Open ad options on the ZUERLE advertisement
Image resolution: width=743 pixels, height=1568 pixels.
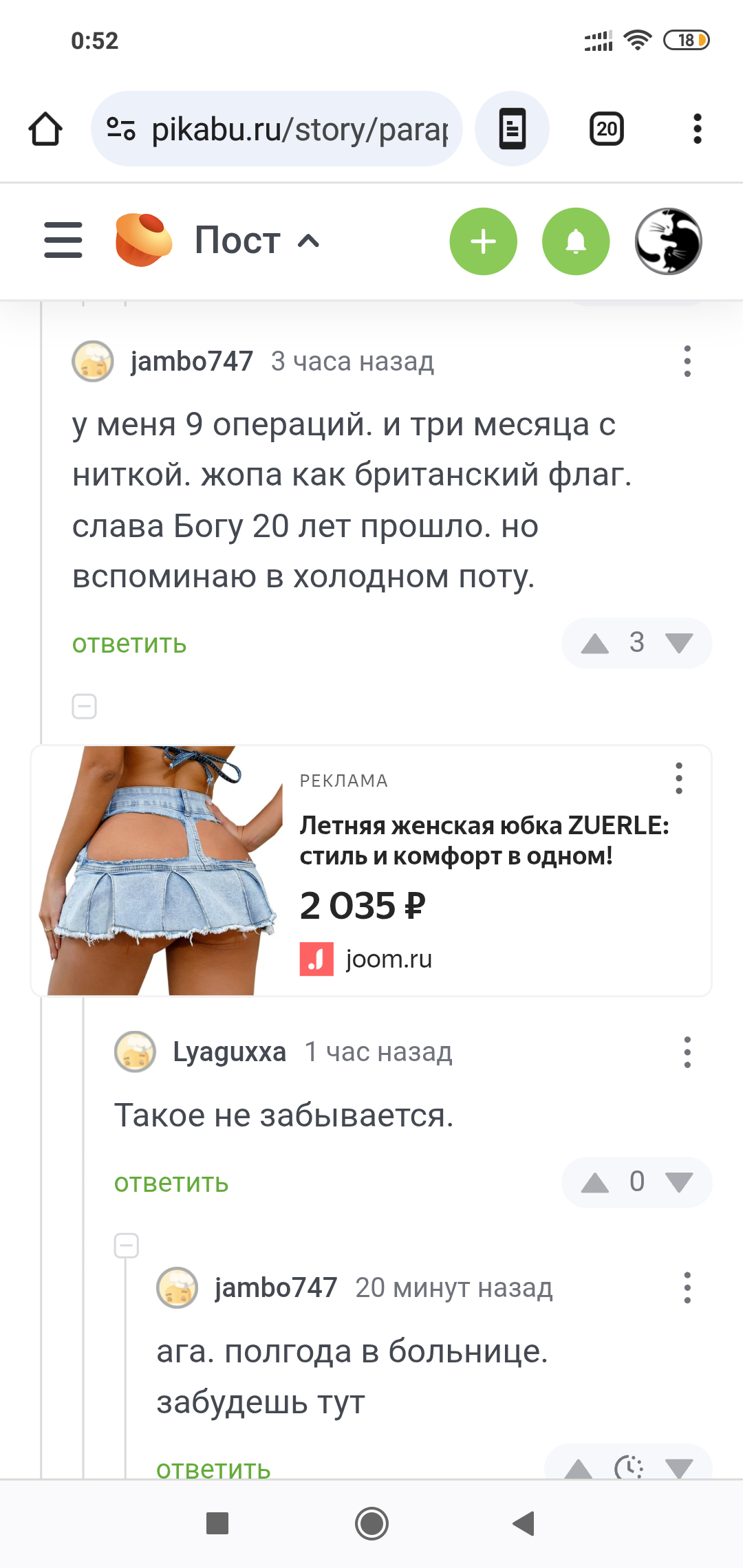(x=679, y=778)
